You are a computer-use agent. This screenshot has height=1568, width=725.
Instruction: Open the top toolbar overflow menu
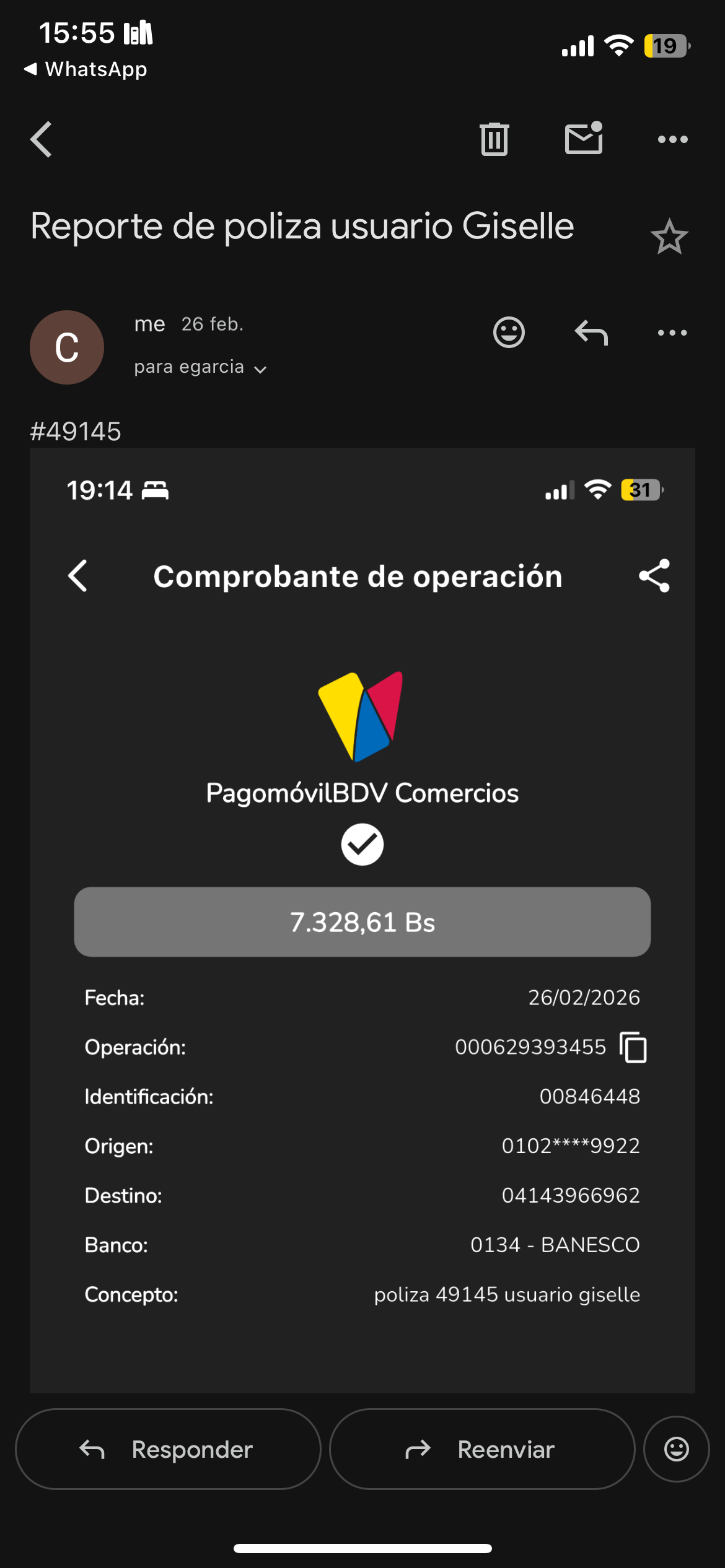(x=672, y=139)
